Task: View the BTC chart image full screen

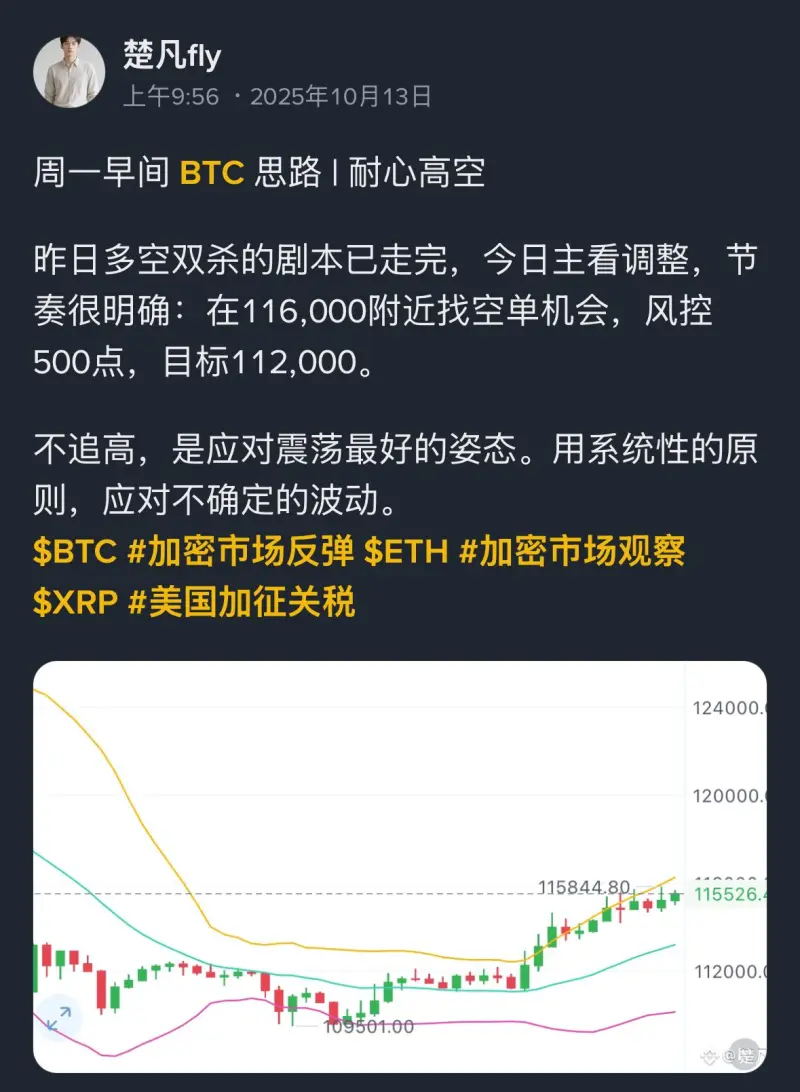Action: pyautogui.click(x=400, y=860)
